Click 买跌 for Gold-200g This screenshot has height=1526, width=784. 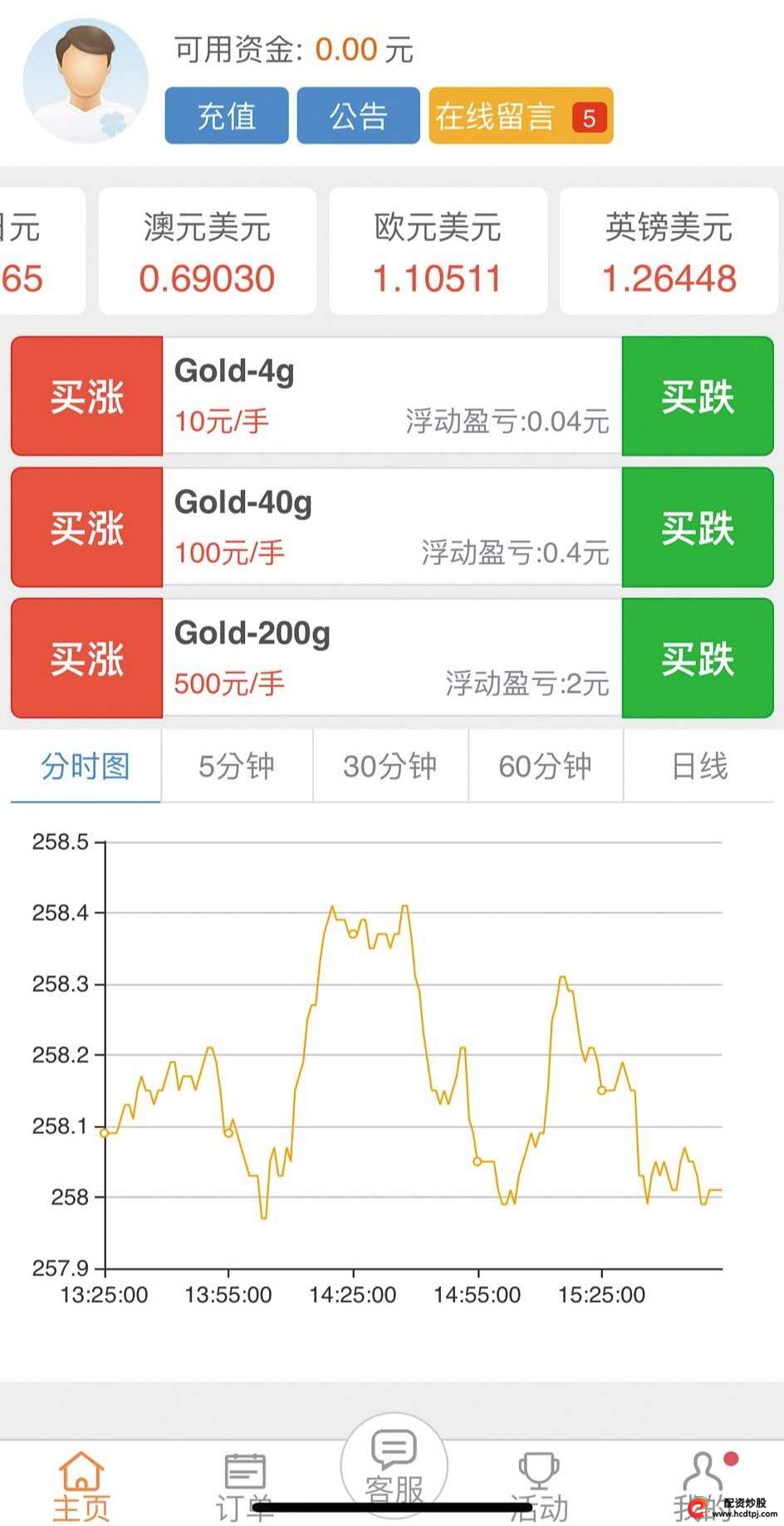[698, 656]
